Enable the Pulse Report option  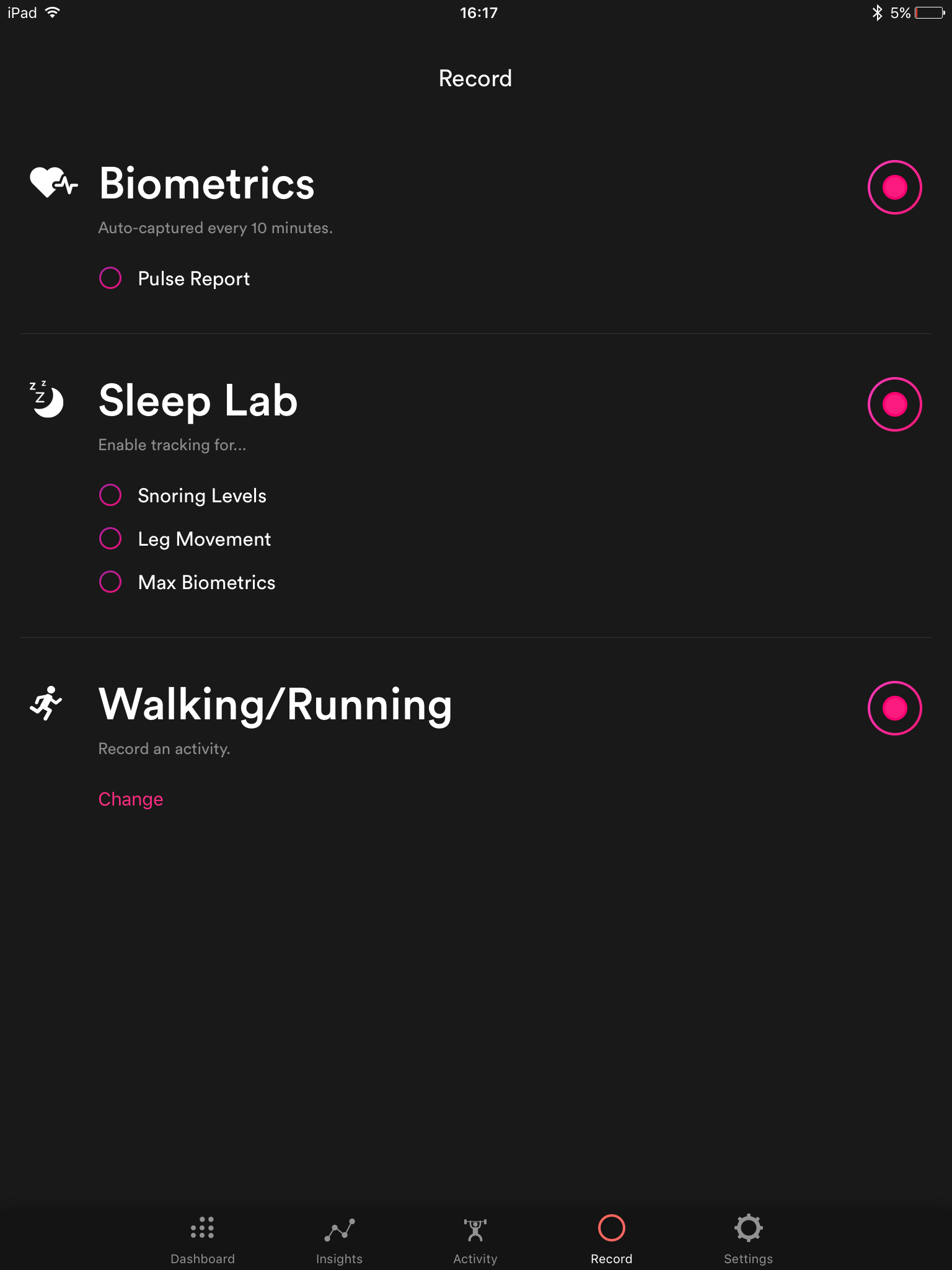[110, 278]
